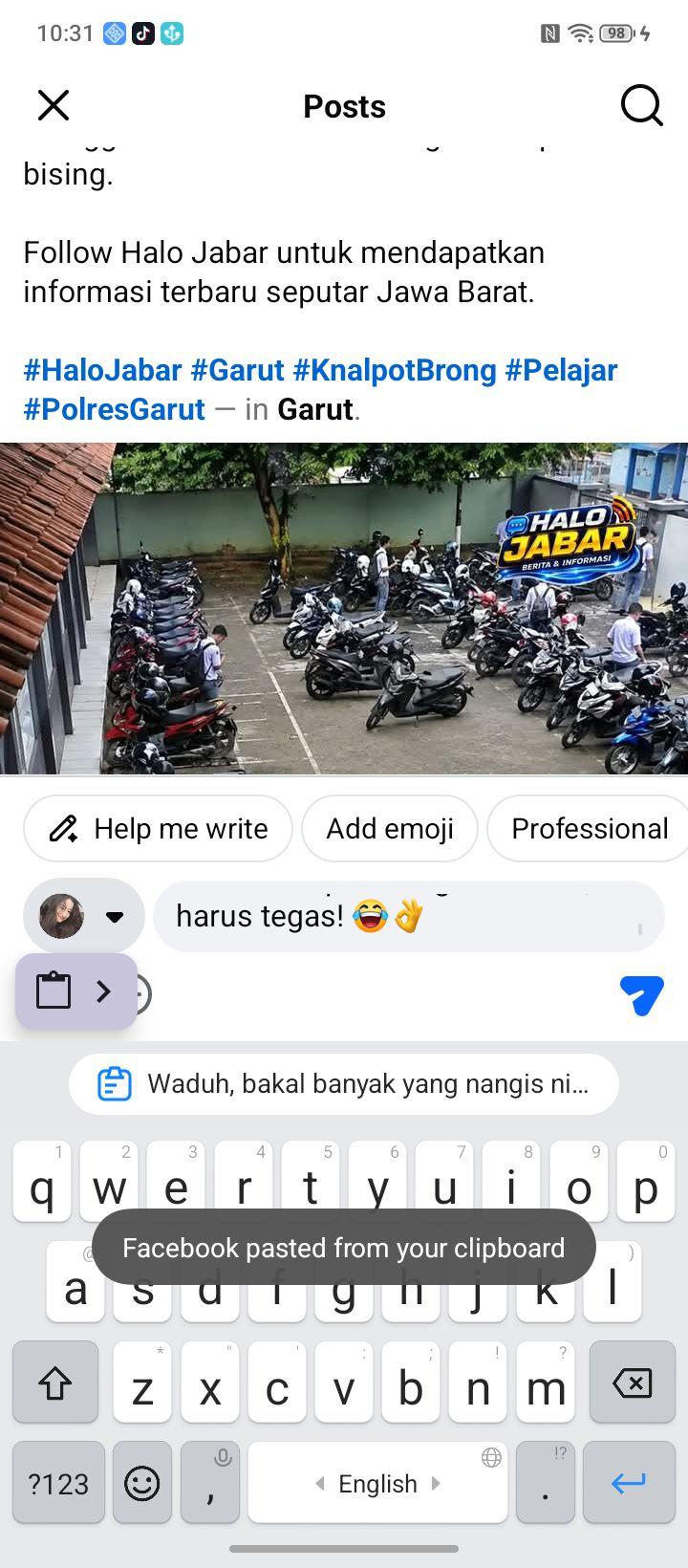
Task: Hit the keyboard backspace key
Action: (632, 1383)
